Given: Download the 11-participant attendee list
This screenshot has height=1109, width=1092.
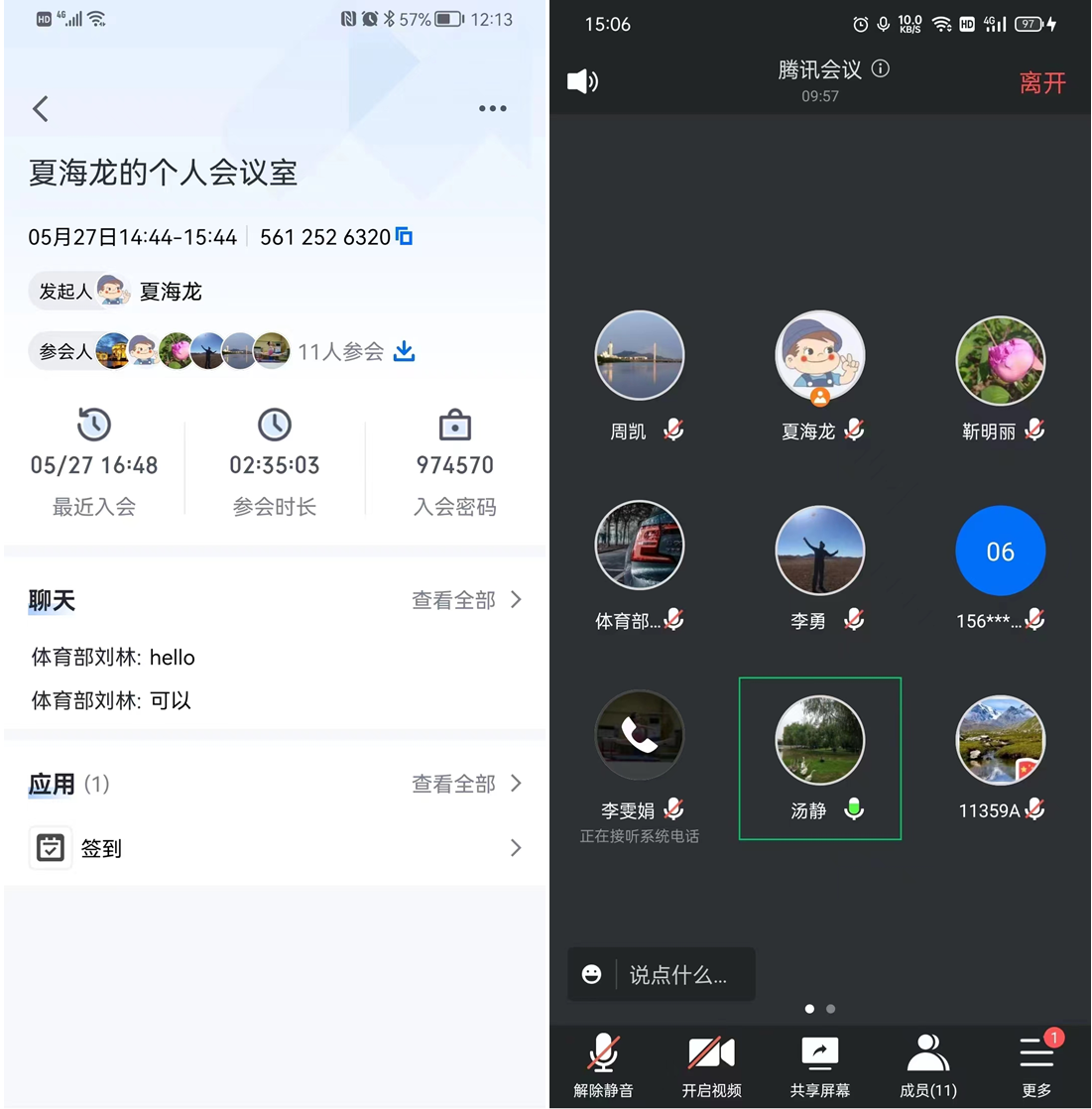Looking at the screenshot, I should point(404,351).
